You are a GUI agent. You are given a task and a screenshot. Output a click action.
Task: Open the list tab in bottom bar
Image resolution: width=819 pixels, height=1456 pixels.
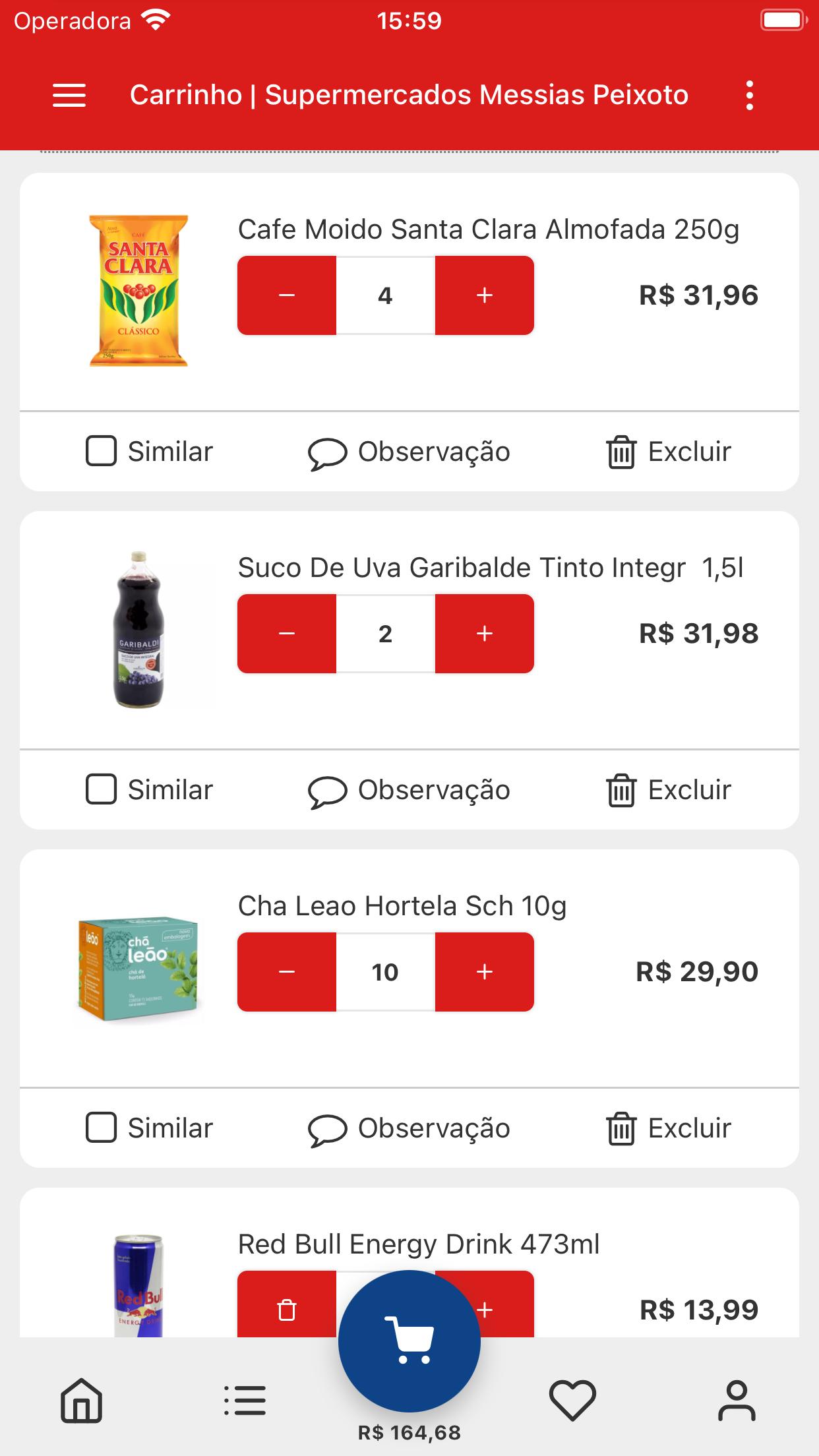point(245,1400)
